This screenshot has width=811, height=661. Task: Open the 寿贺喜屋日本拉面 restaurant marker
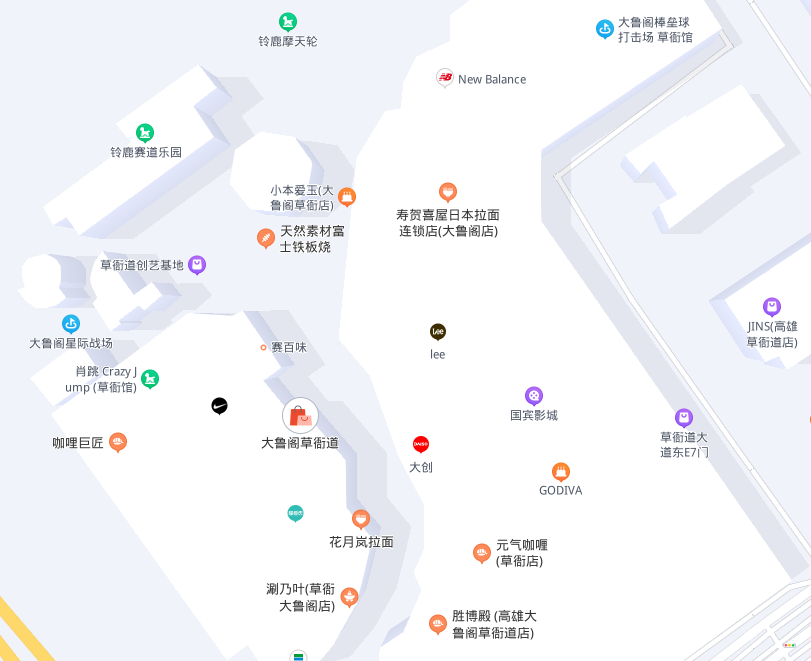point(448,191)
